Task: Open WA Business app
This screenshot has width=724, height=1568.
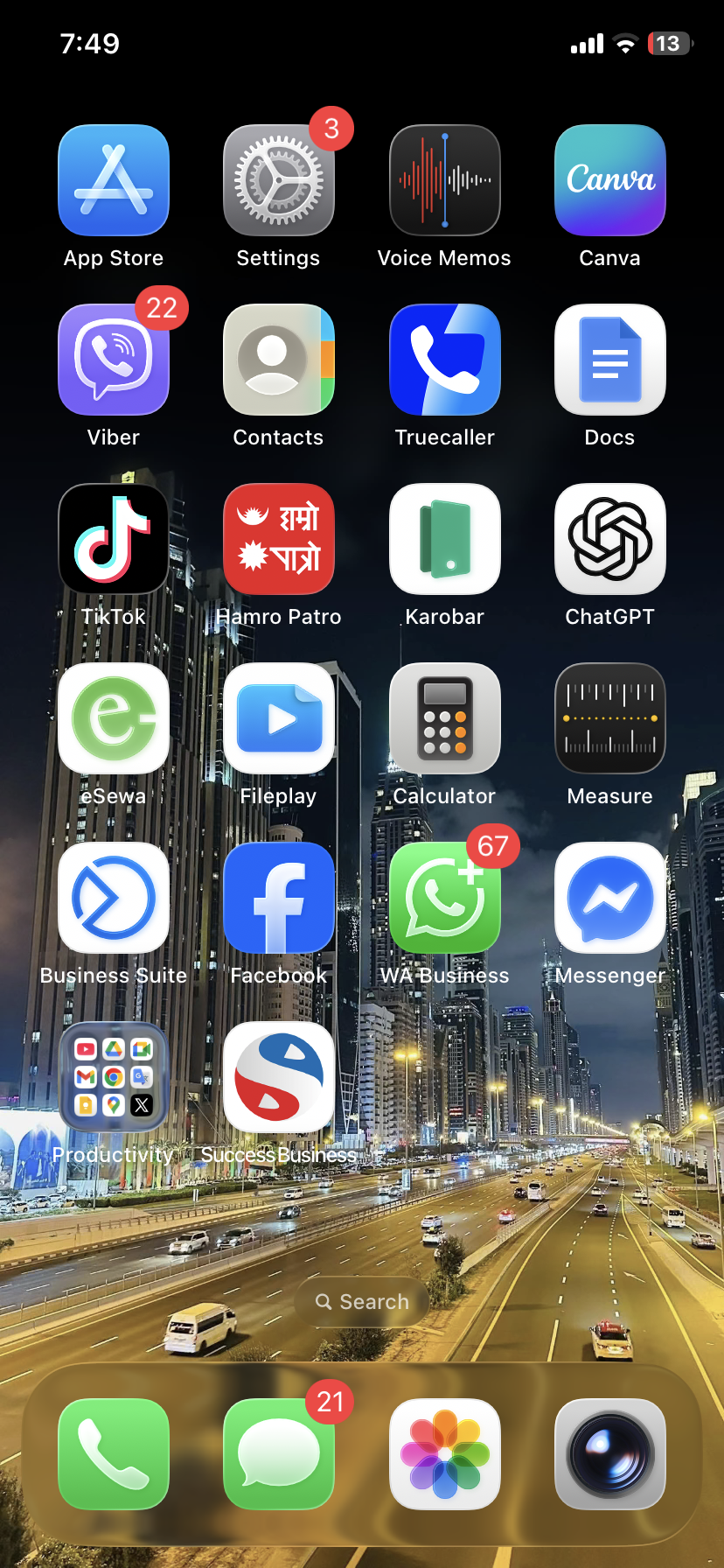Action: [x=444, y=898]
